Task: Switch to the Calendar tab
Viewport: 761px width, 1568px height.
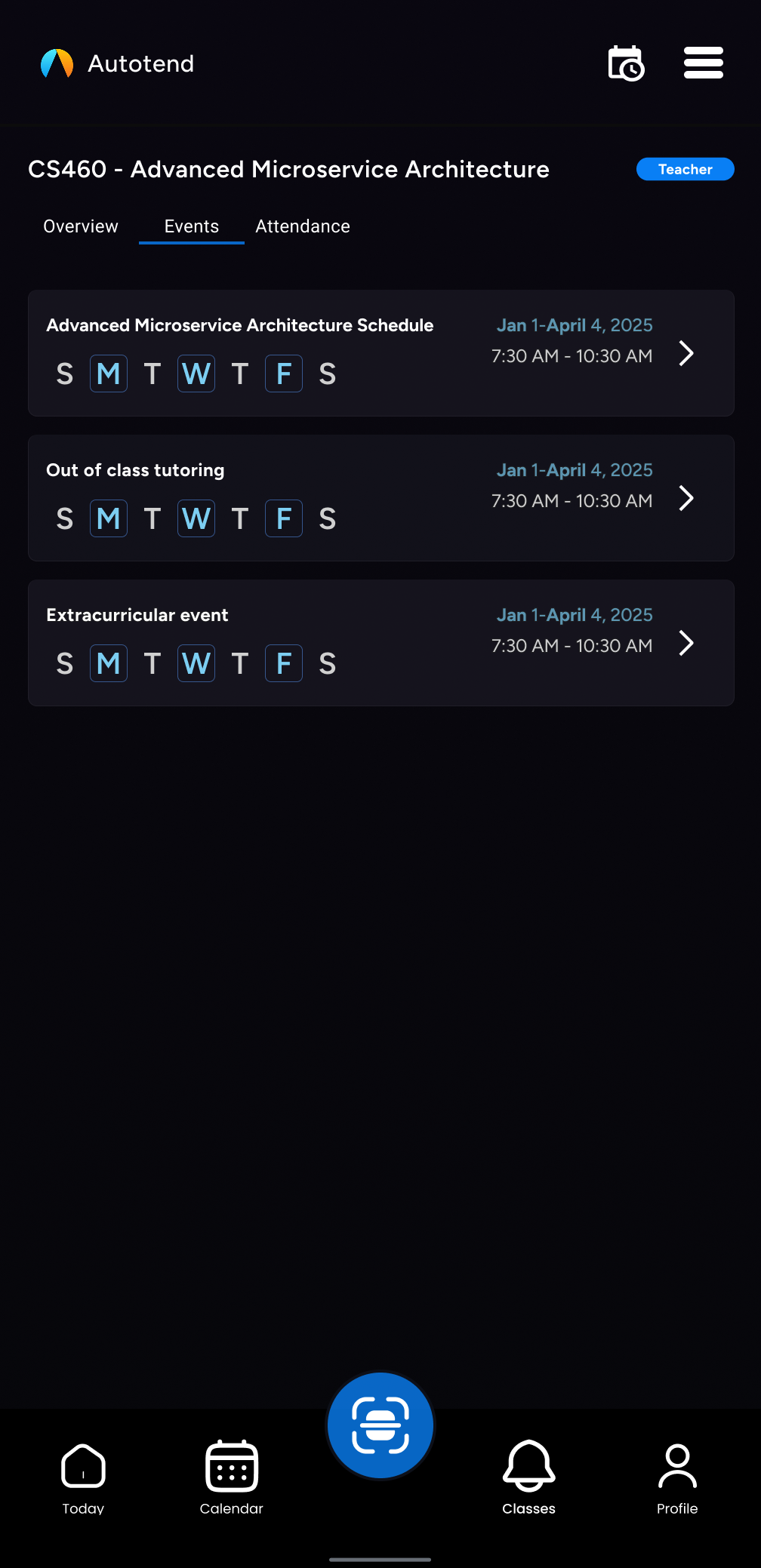Action: [232, 1477]
